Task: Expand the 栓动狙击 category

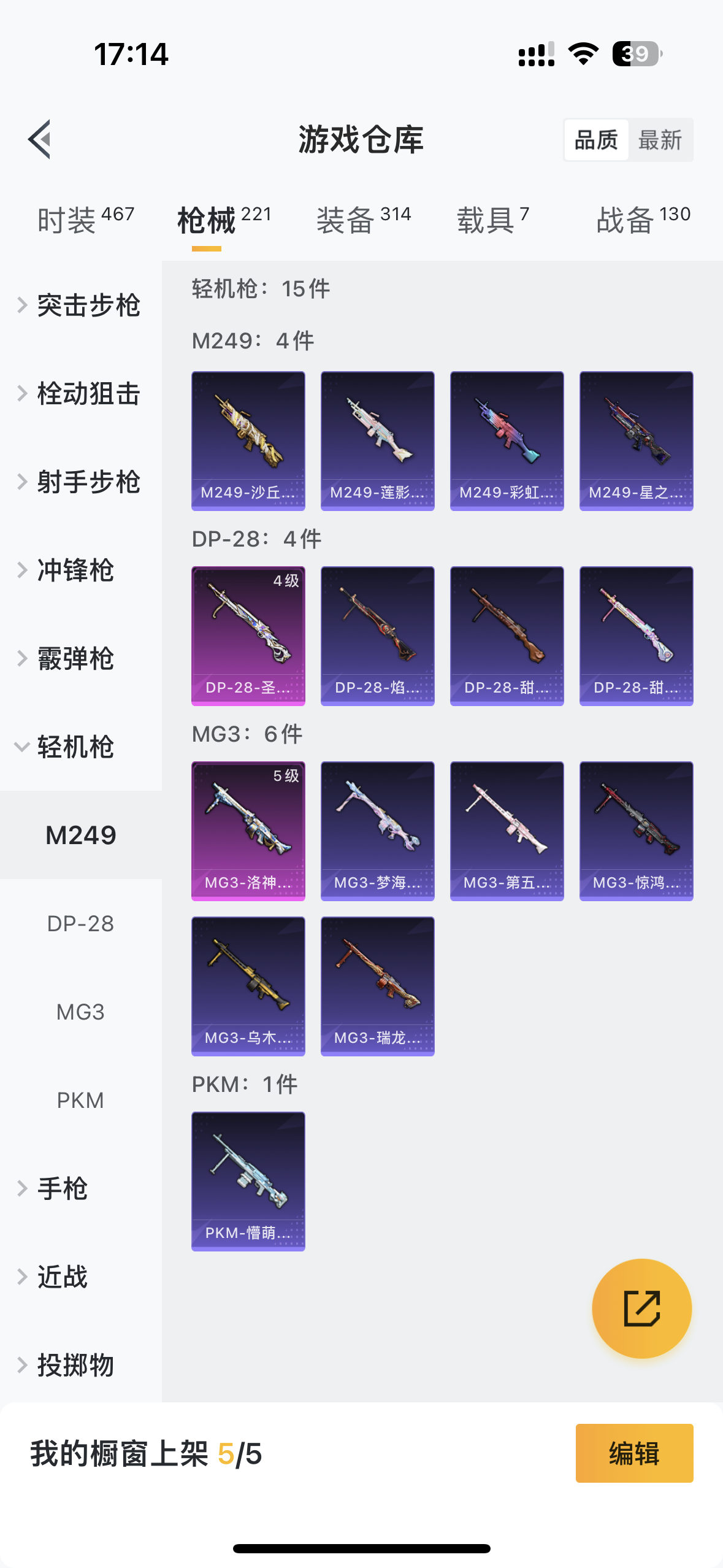Action: pos(81,393)
